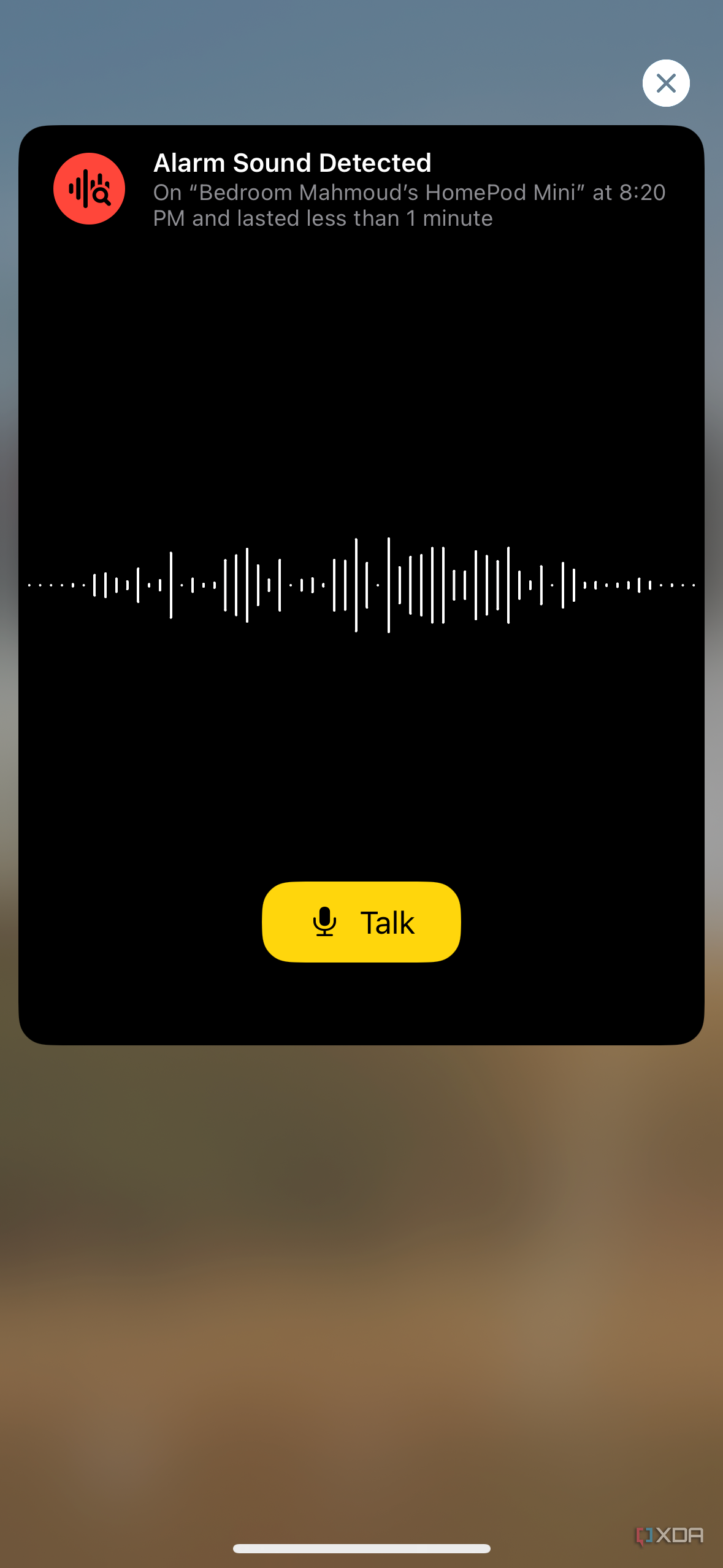Dismiss the alert with the X button
The height and width of the screenshot is (1568, 723).
click(665, 83)
